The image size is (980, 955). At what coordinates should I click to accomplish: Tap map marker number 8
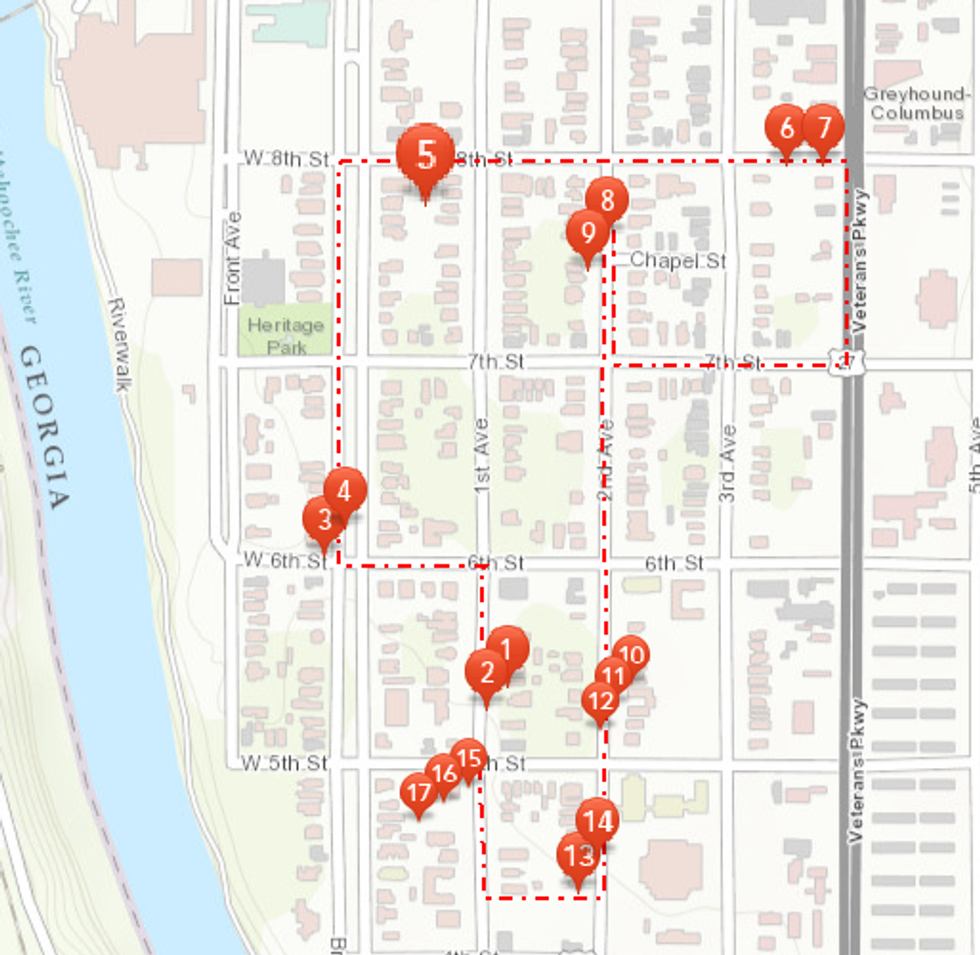point(607,199)
